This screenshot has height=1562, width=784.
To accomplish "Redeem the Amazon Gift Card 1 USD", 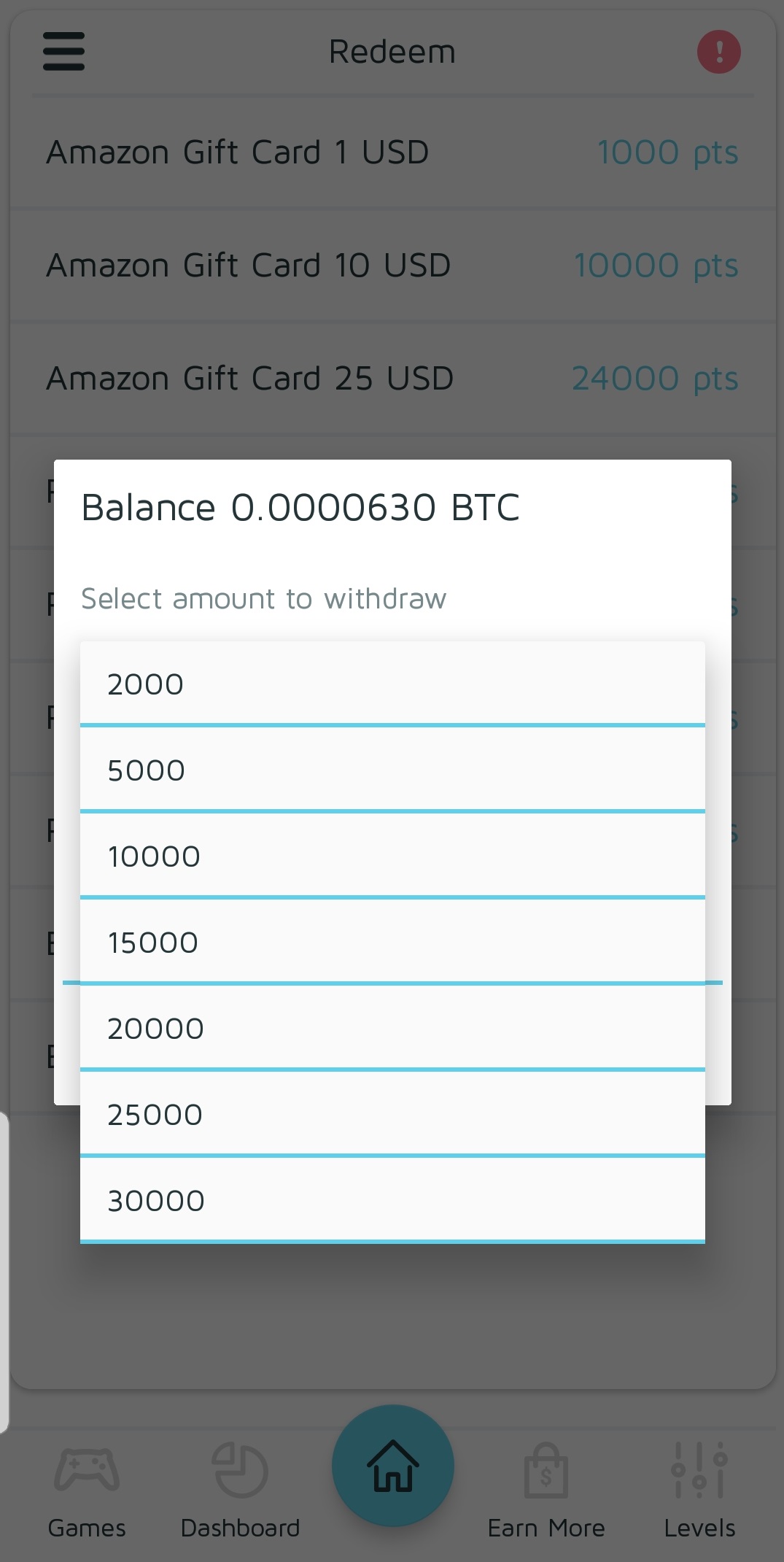I will click(392, 152).
